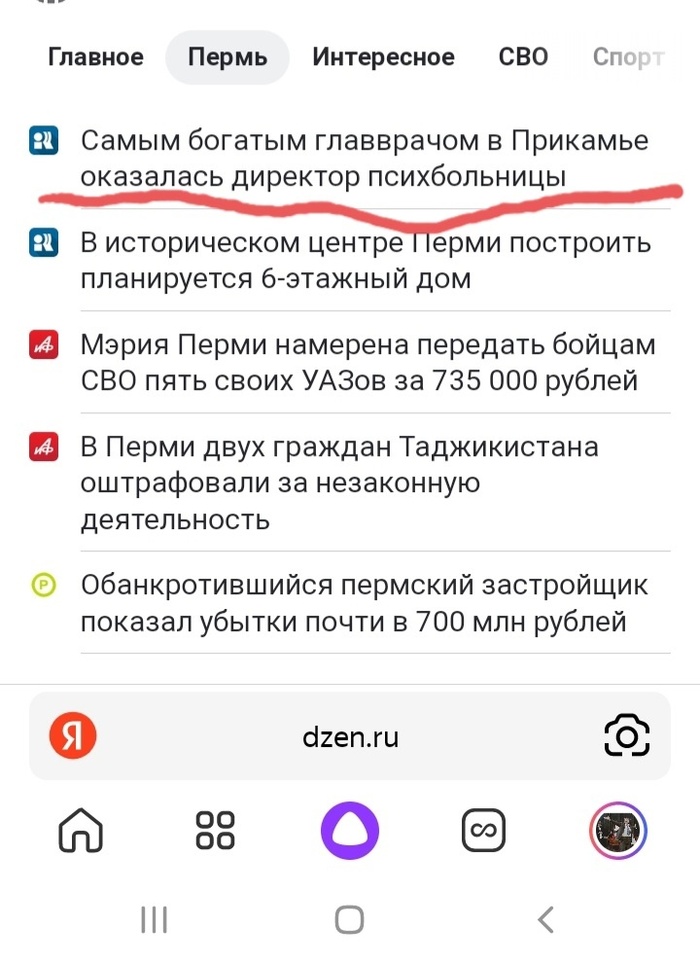Select the Пермь tab
Screen dimensions: 700x962
point(228,57)
